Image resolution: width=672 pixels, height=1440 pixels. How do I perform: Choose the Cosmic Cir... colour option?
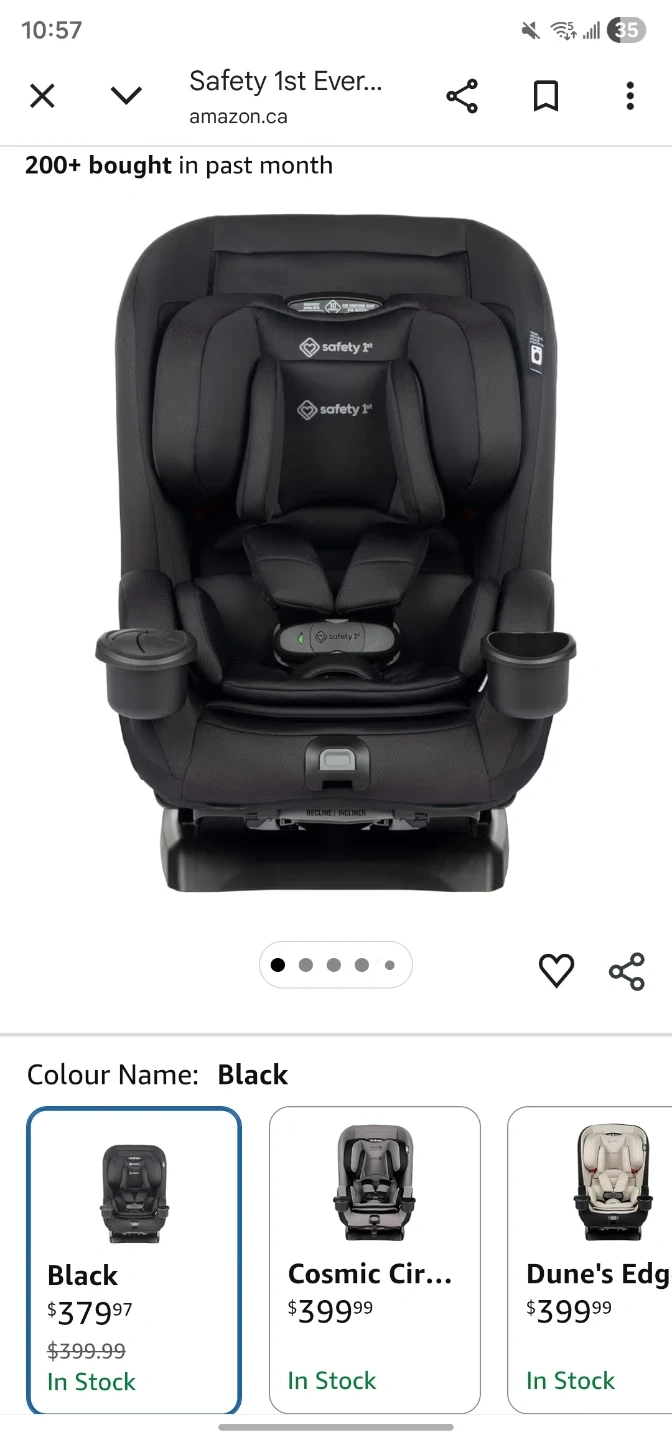pyautogui.click(x=375, y=1260)
